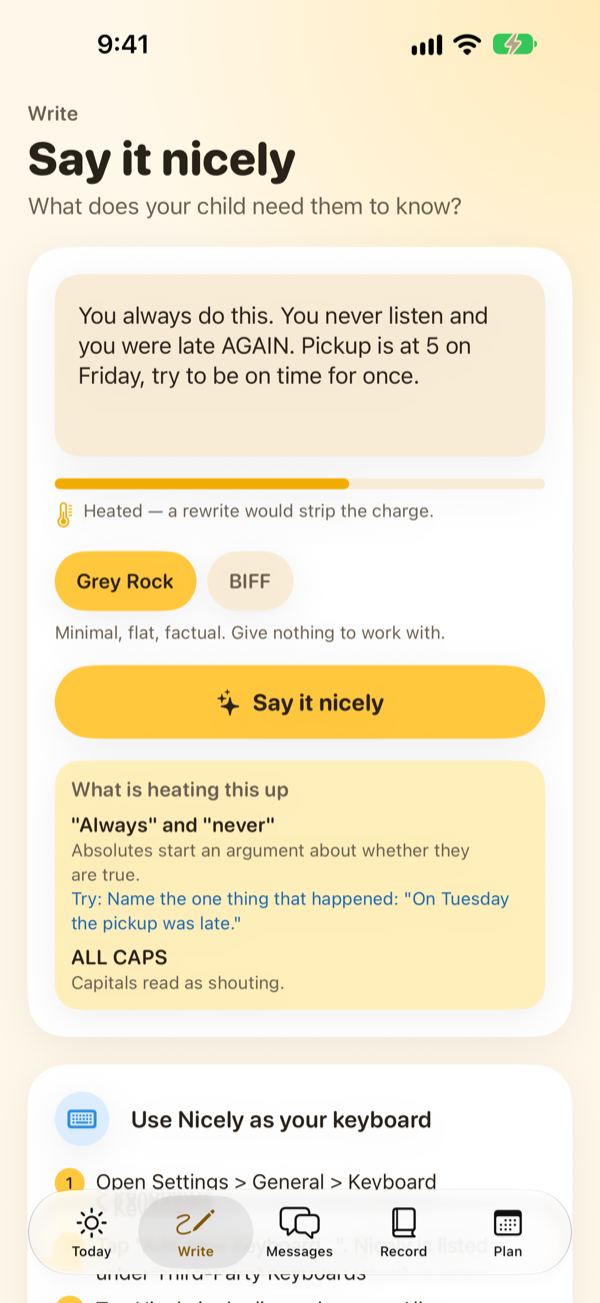Choose the BIFF style chip
This screenshot has width=600, height=1303.
(250, 581)
